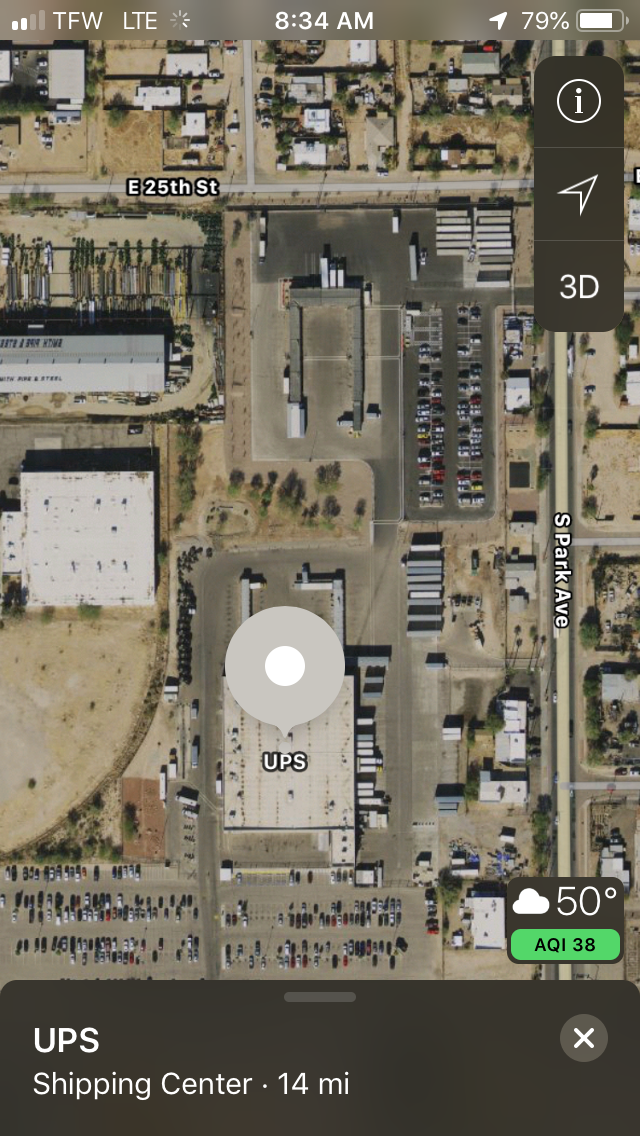Viewport: 640px width, 1136px height.
Task: Tap the UPS location pin
Action: pyautogui.click(x=285, y=667)
